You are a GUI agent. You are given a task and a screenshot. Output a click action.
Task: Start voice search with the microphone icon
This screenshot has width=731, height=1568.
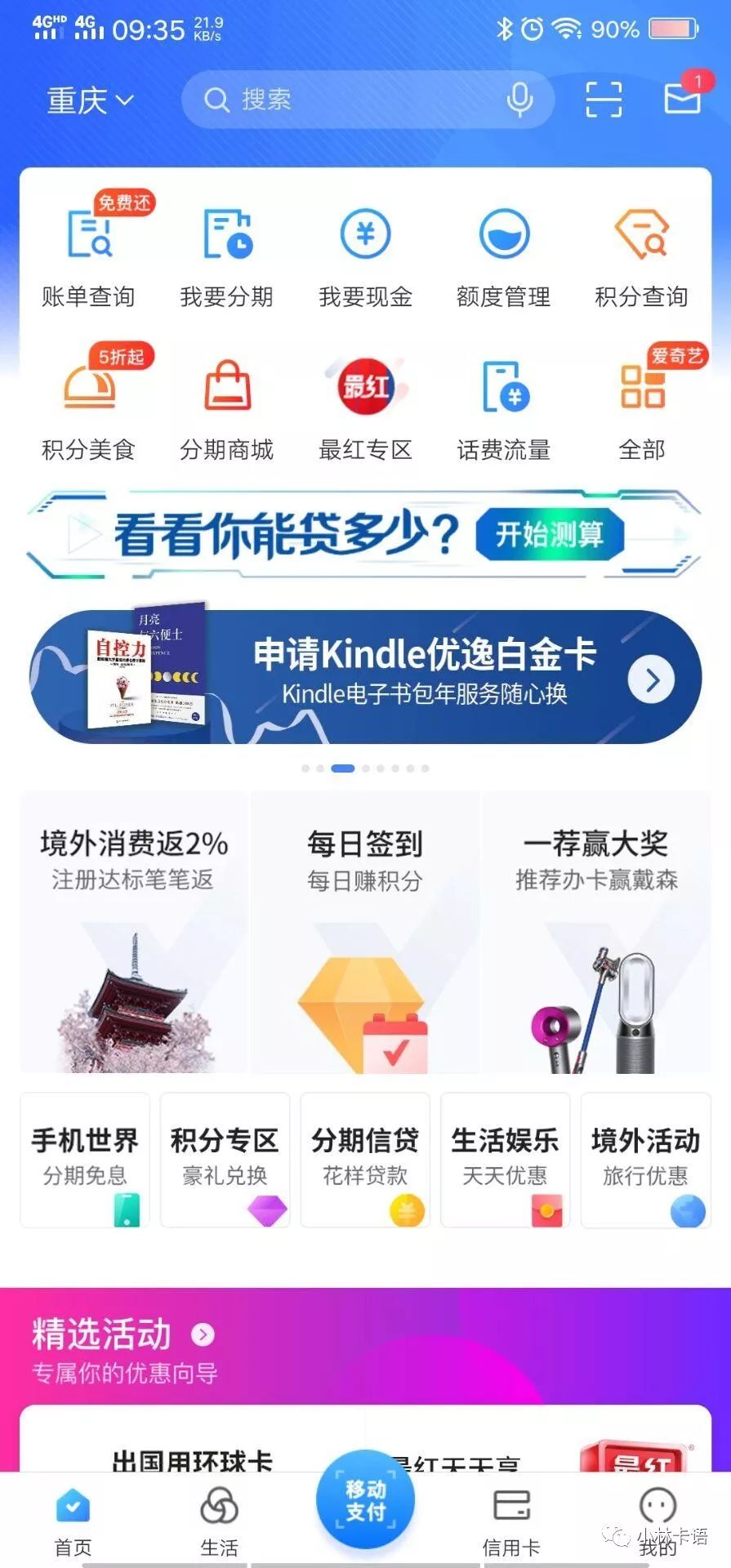click(x=519, y=100)
